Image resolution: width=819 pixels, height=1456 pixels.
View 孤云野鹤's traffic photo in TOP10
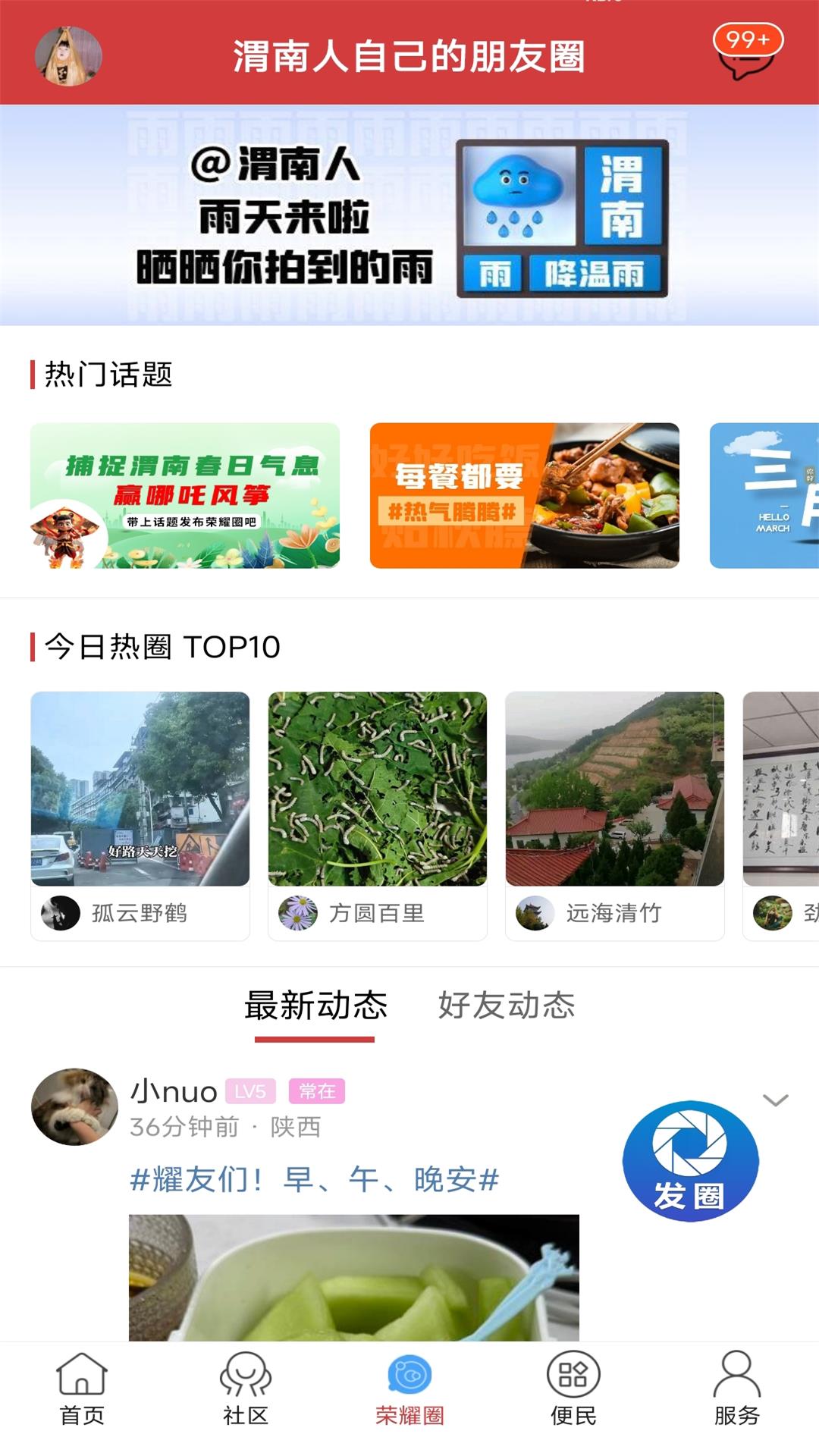coord(140,789)
